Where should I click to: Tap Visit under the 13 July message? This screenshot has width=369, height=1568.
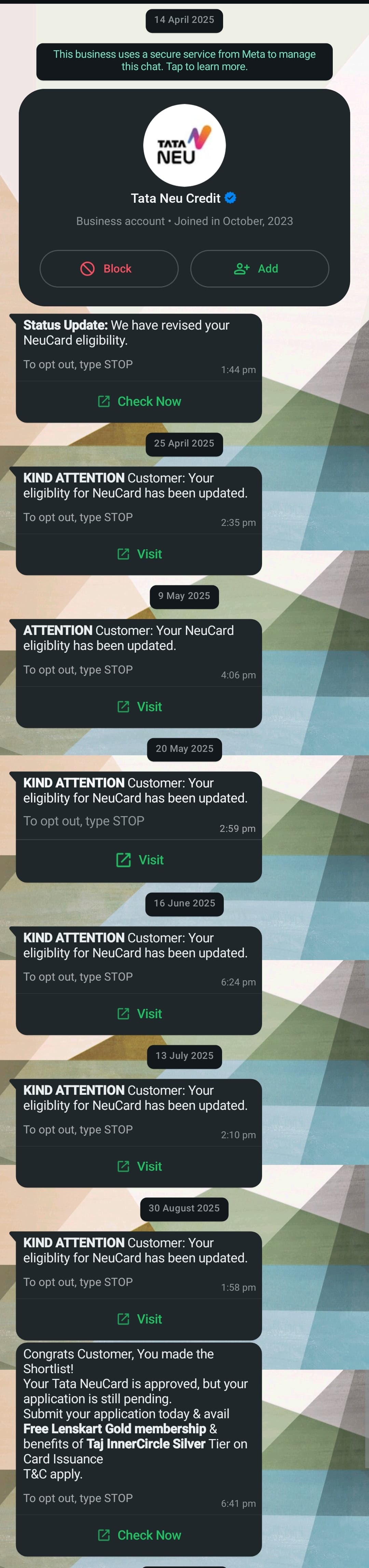point(139,1166)
